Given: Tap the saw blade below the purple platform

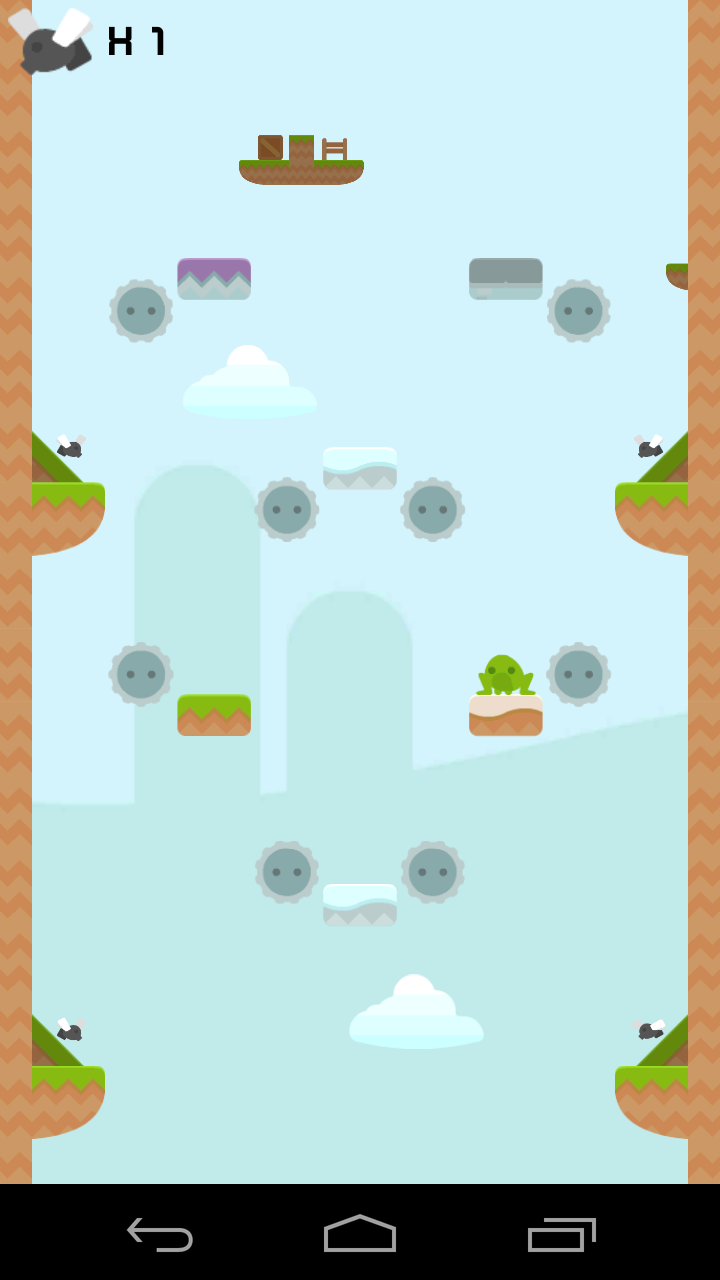Looking at the screenshot, I should click(140, 308).
